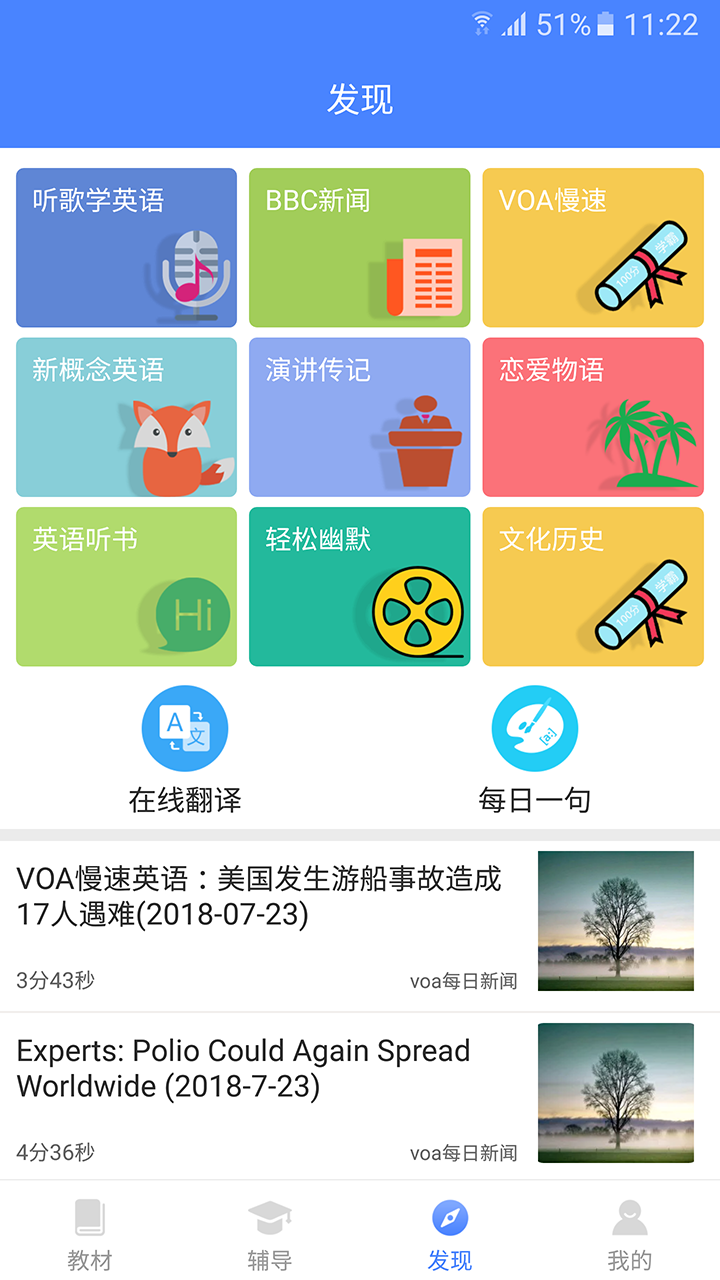
Task: Open the 轻松幽默 category
Action: tap(359, 587)
